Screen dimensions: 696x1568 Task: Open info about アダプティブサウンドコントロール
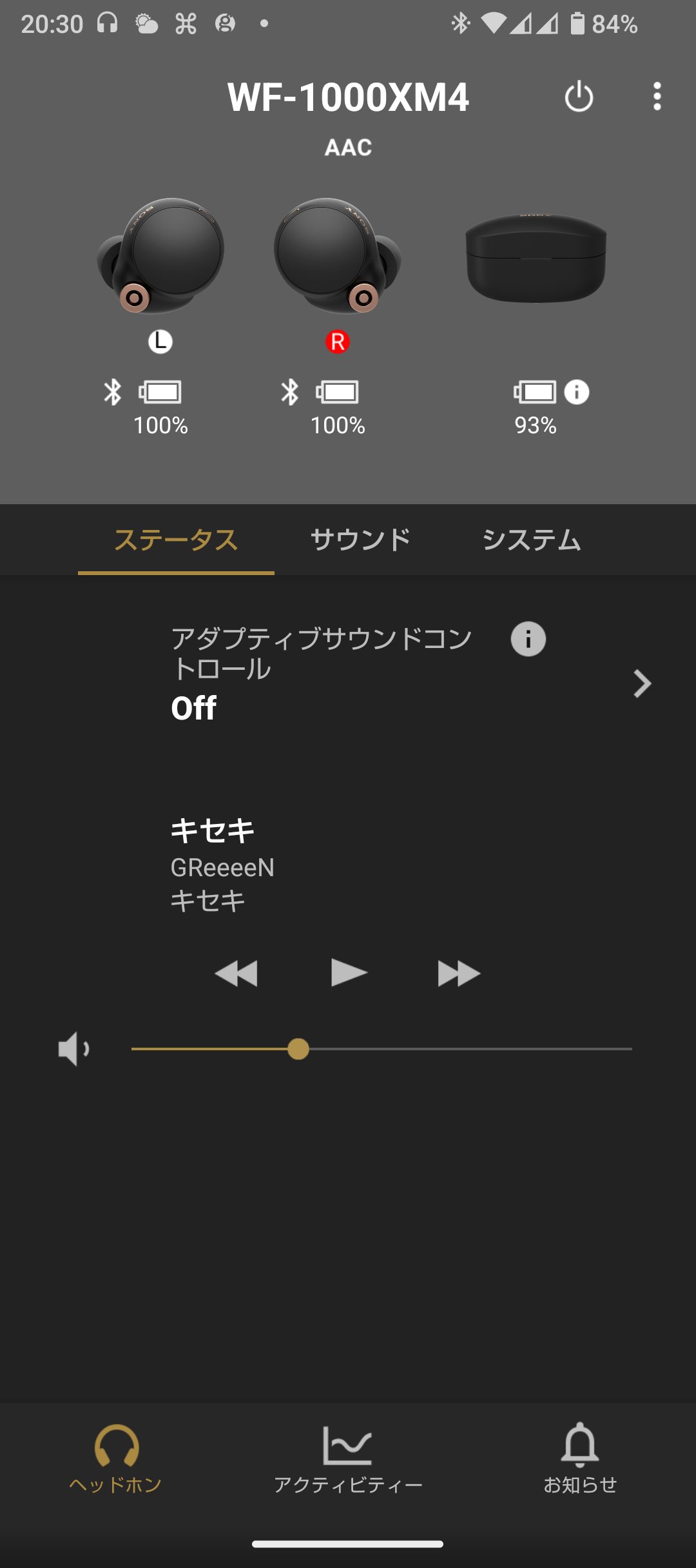click(528, 639)
